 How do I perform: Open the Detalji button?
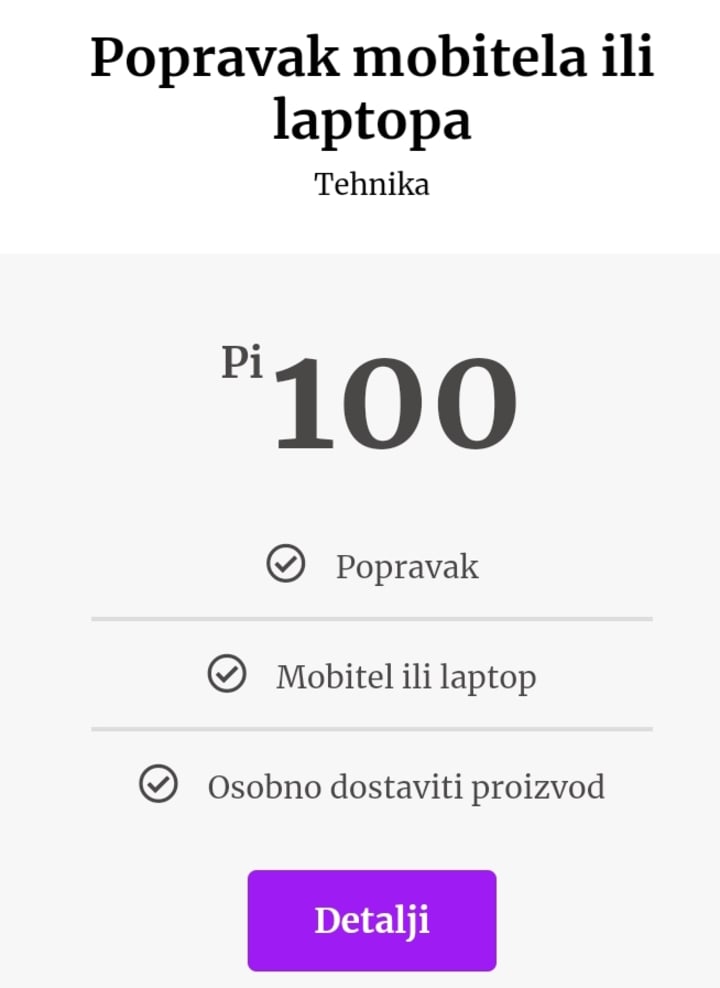(372, 920)
